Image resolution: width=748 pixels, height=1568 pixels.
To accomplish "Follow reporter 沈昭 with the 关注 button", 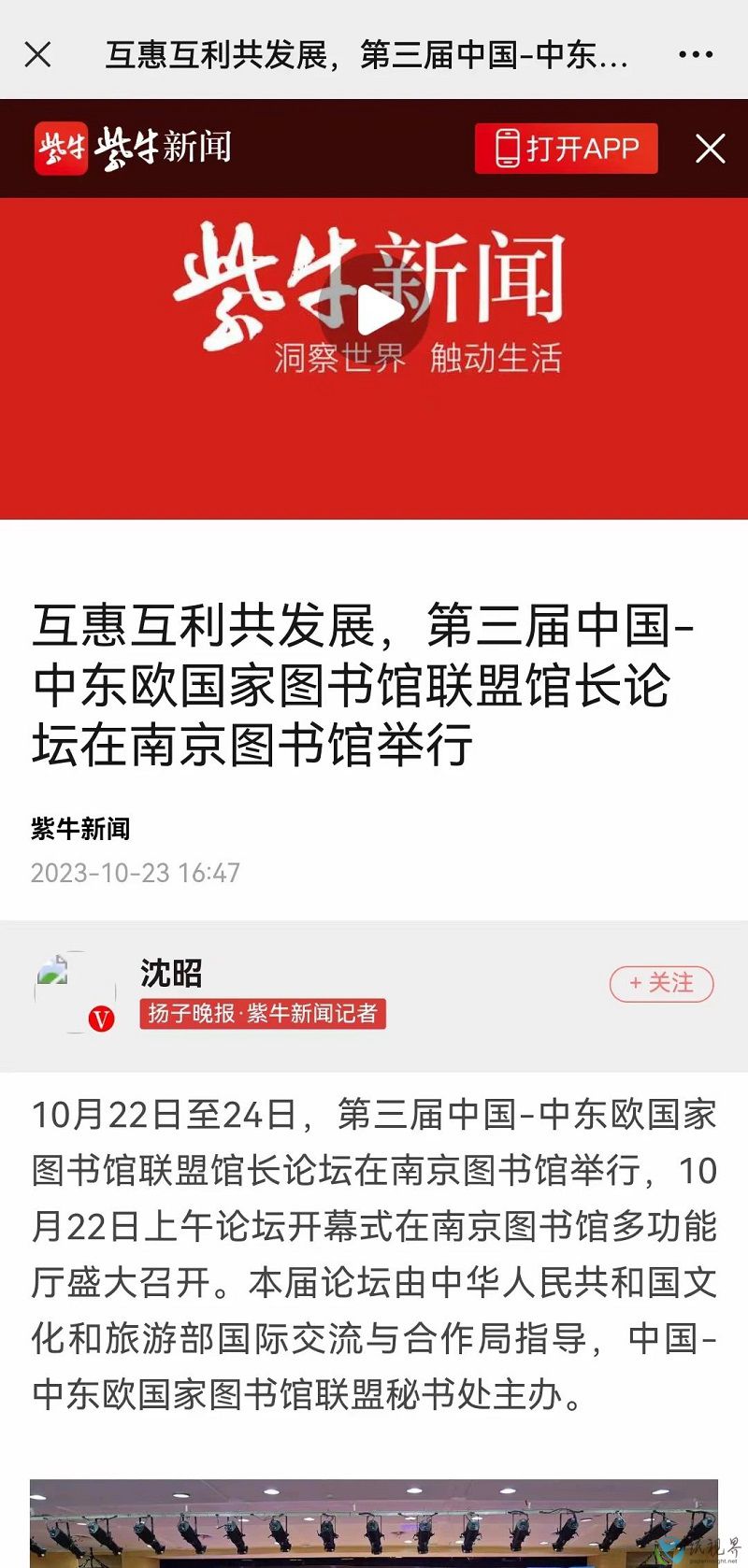I will pos(662,983).
